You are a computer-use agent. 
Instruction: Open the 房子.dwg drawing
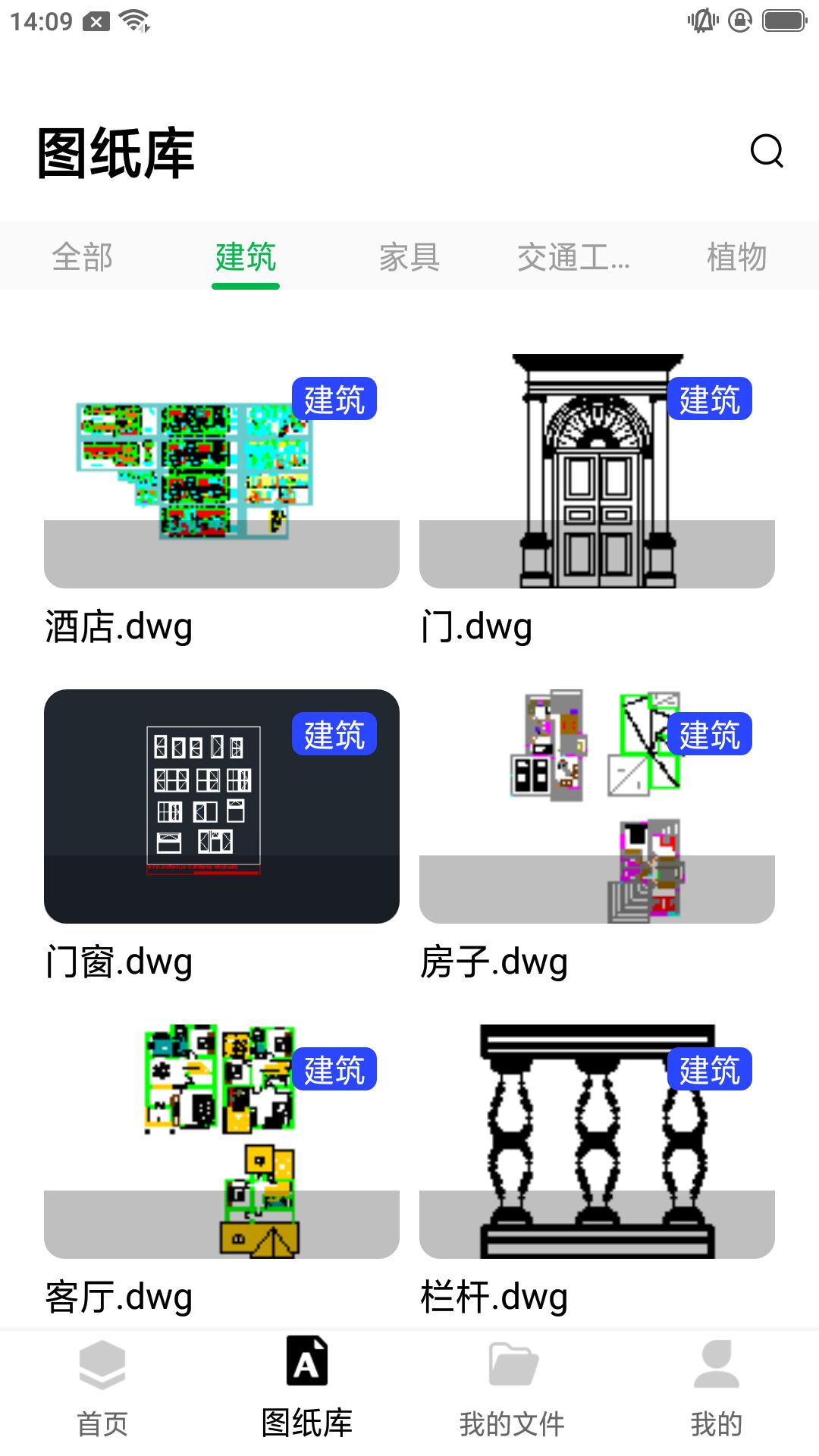pos(597,805)
